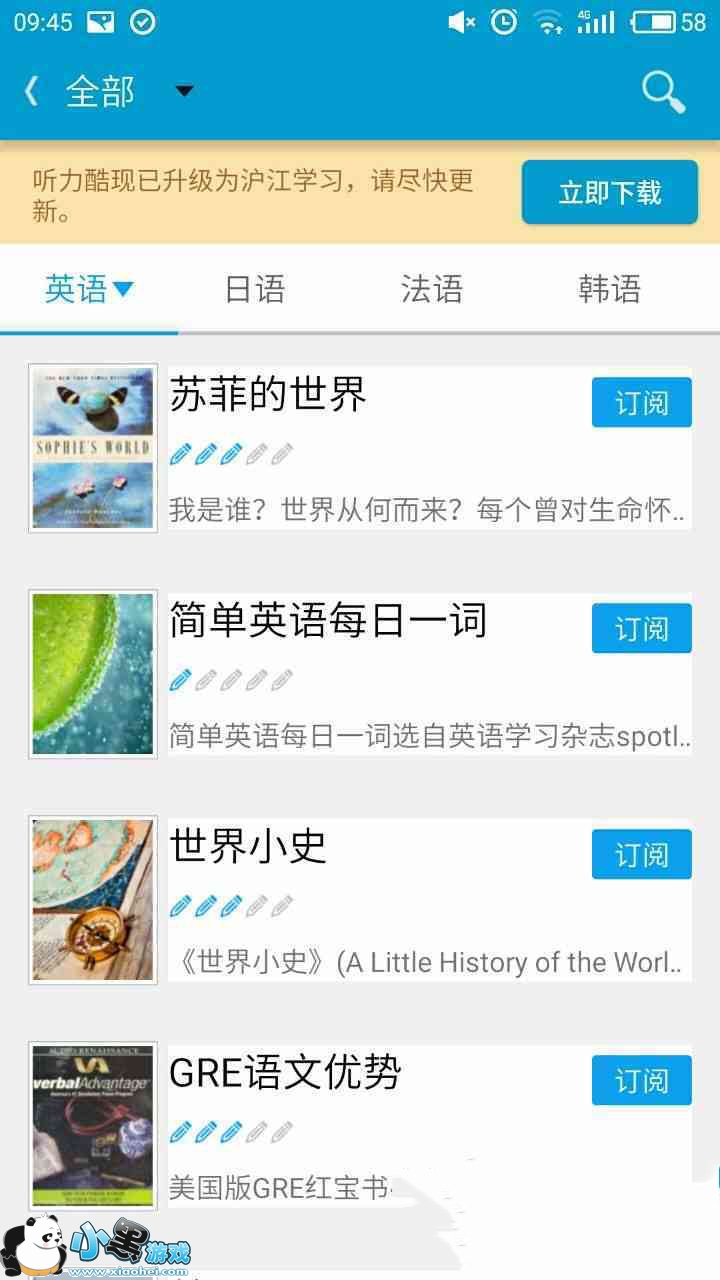The width and height of the screenshot is (720, 1280).
Task: Expand the 全部 category dropdown
Action: pyautogui.click(x=182, y=92)
